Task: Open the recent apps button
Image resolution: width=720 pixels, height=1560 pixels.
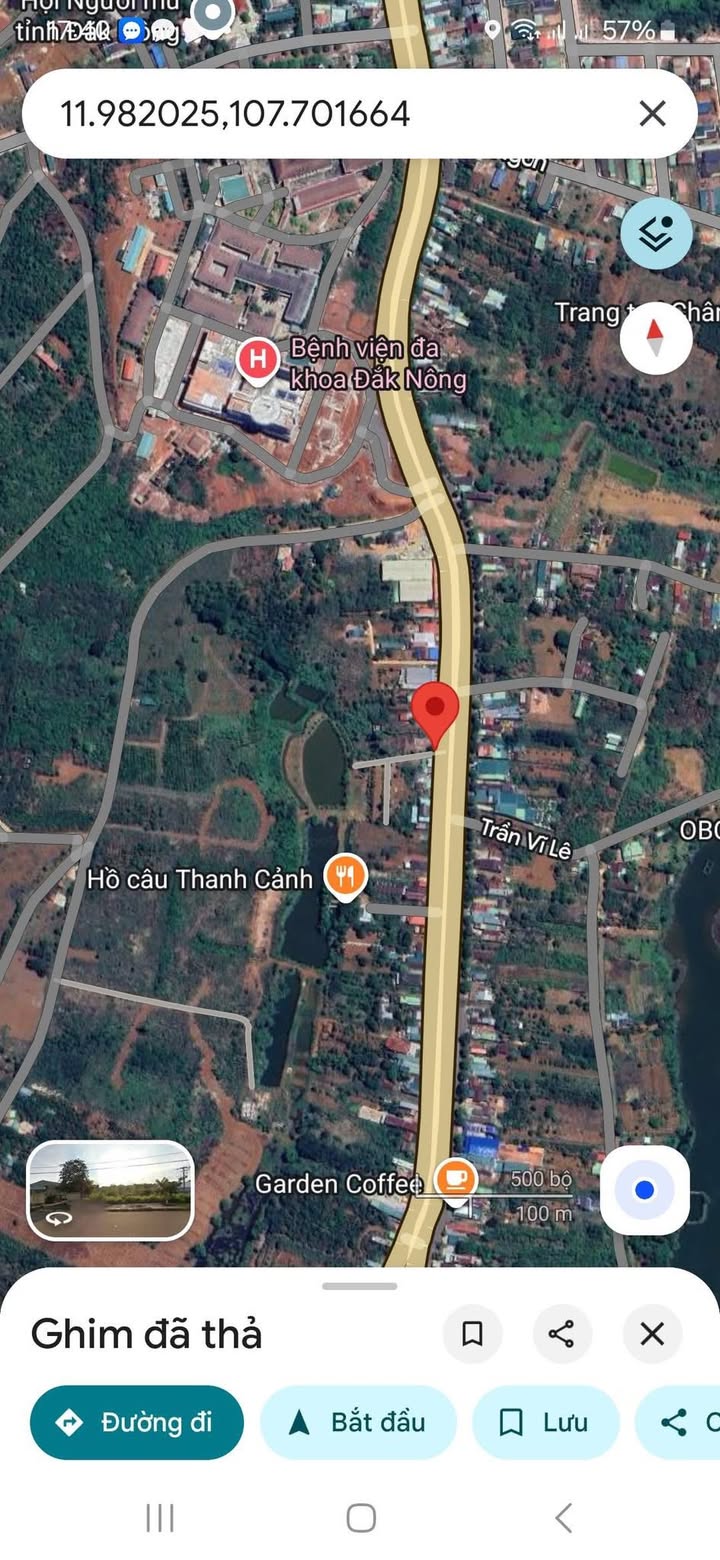Action: (160, 1518)
